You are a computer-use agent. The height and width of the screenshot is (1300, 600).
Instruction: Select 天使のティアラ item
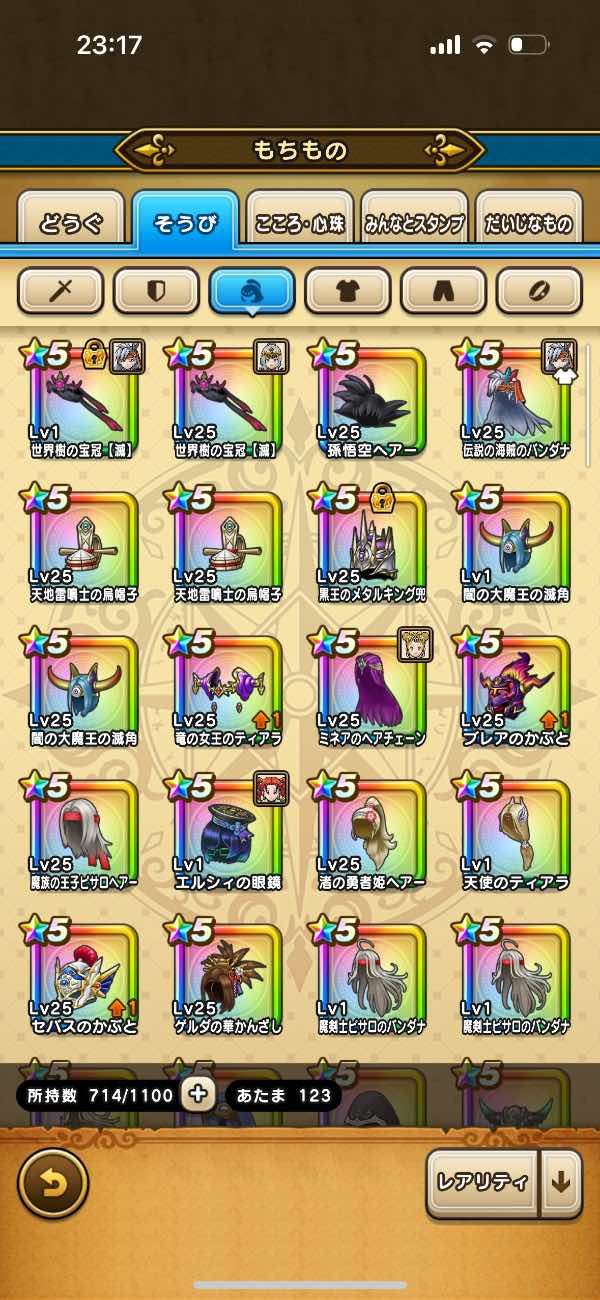coord(515,832)
